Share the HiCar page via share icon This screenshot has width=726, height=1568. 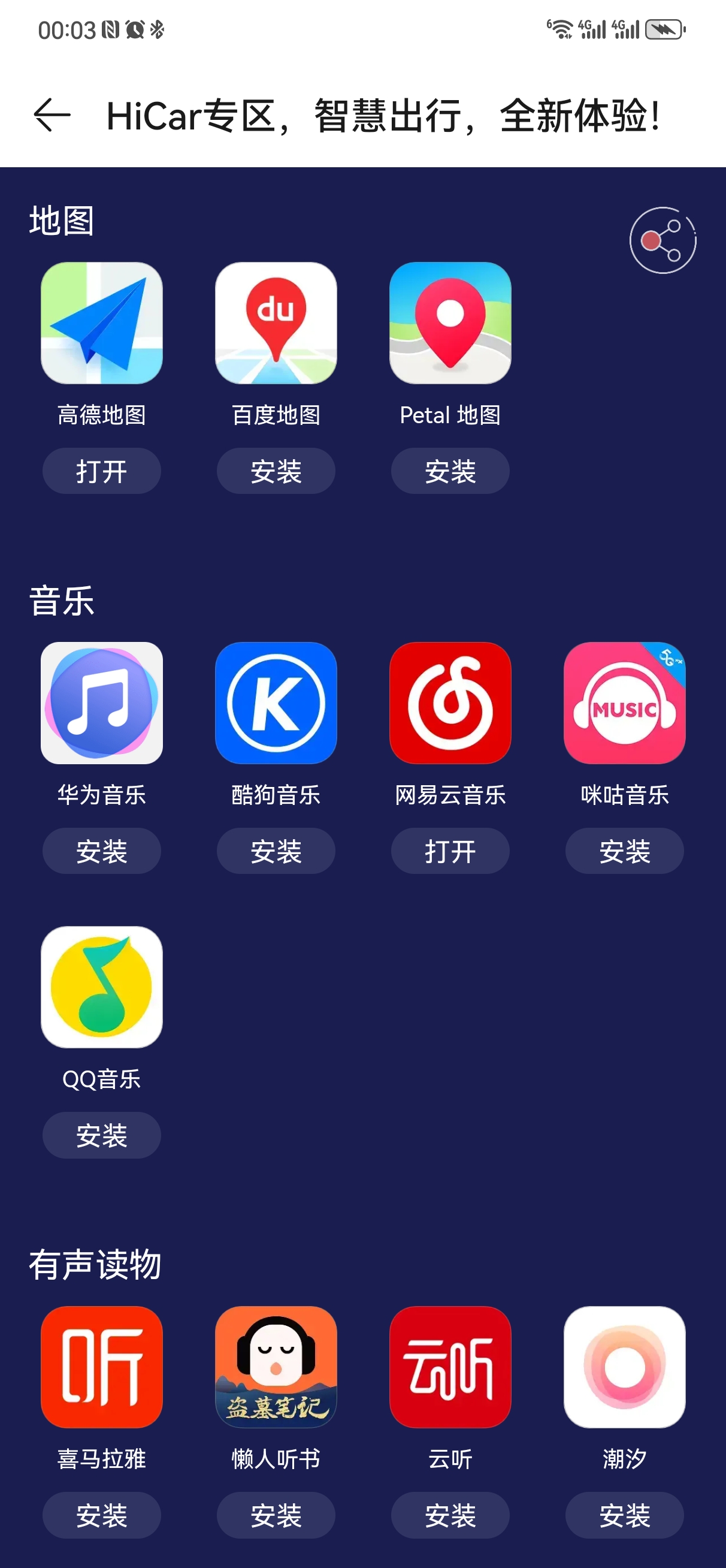[x=663, y=240]
